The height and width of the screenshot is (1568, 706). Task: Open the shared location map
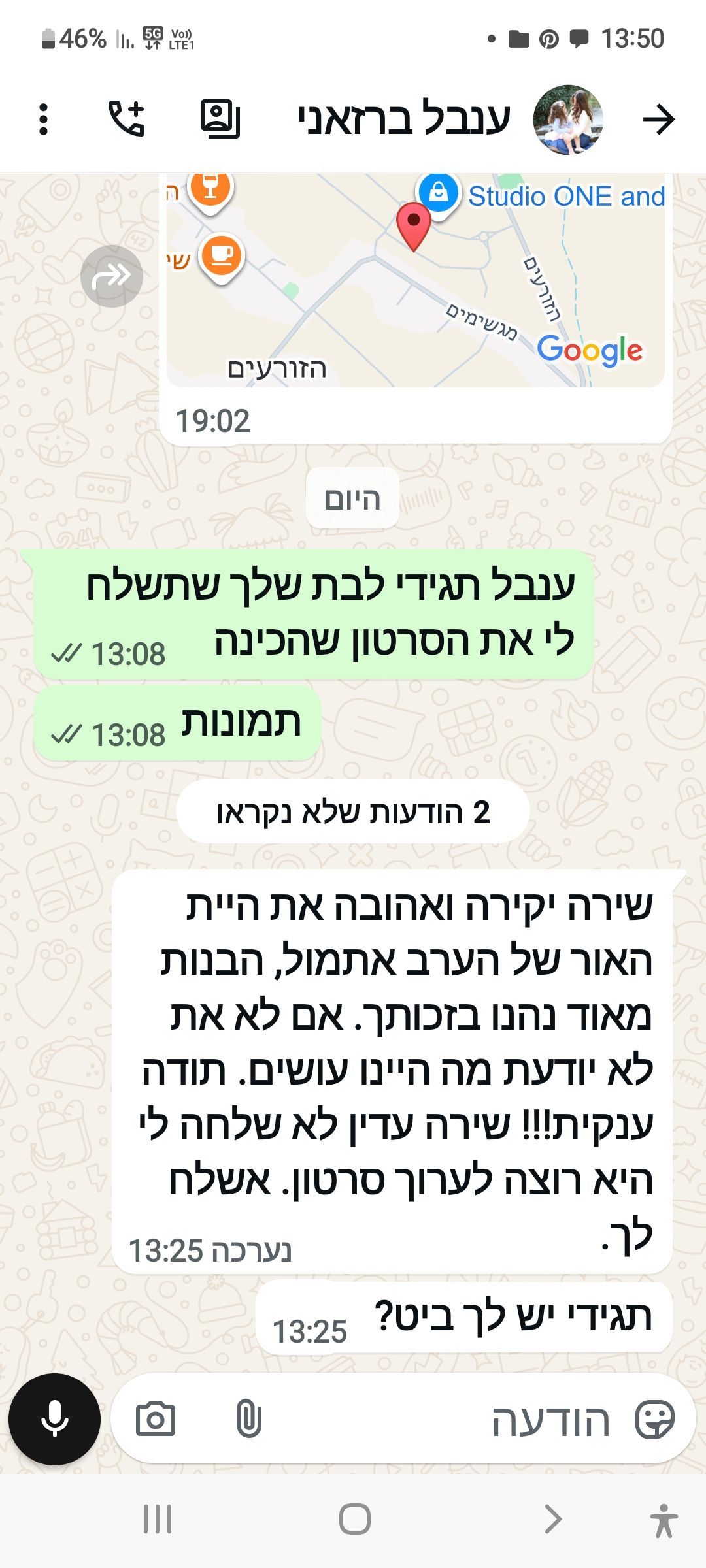click(416, 281)
